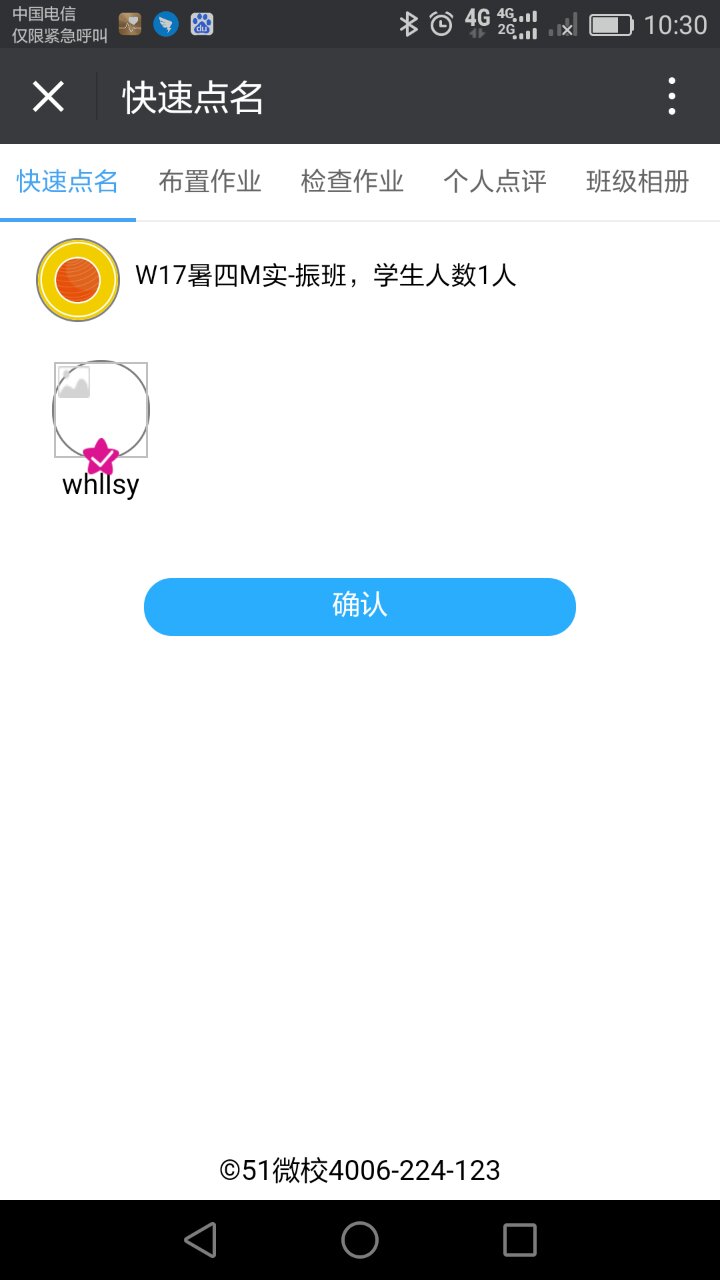
Task: Open the three-dot overflow menu
Action: [672, 97]
